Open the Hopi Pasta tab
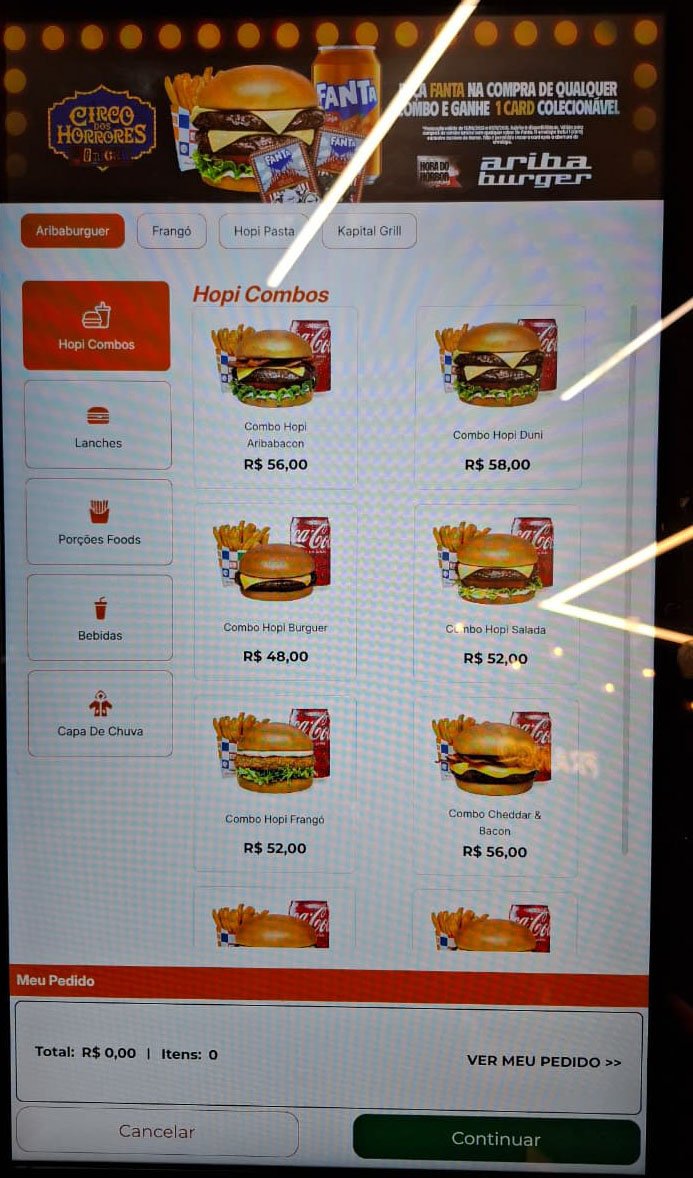 point(264,231)
